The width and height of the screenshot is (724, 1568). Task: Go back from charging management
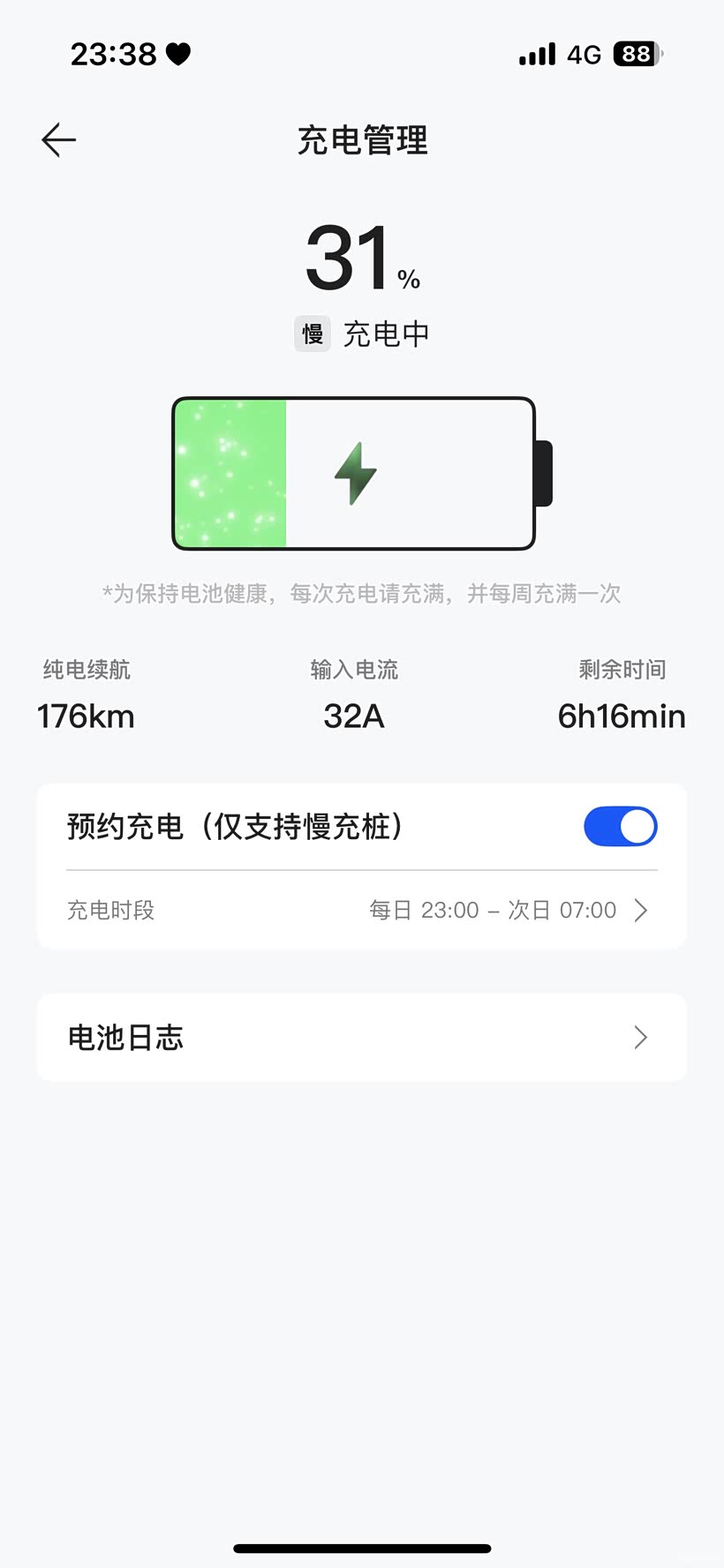pyautogui.click(x=59, y=140)
